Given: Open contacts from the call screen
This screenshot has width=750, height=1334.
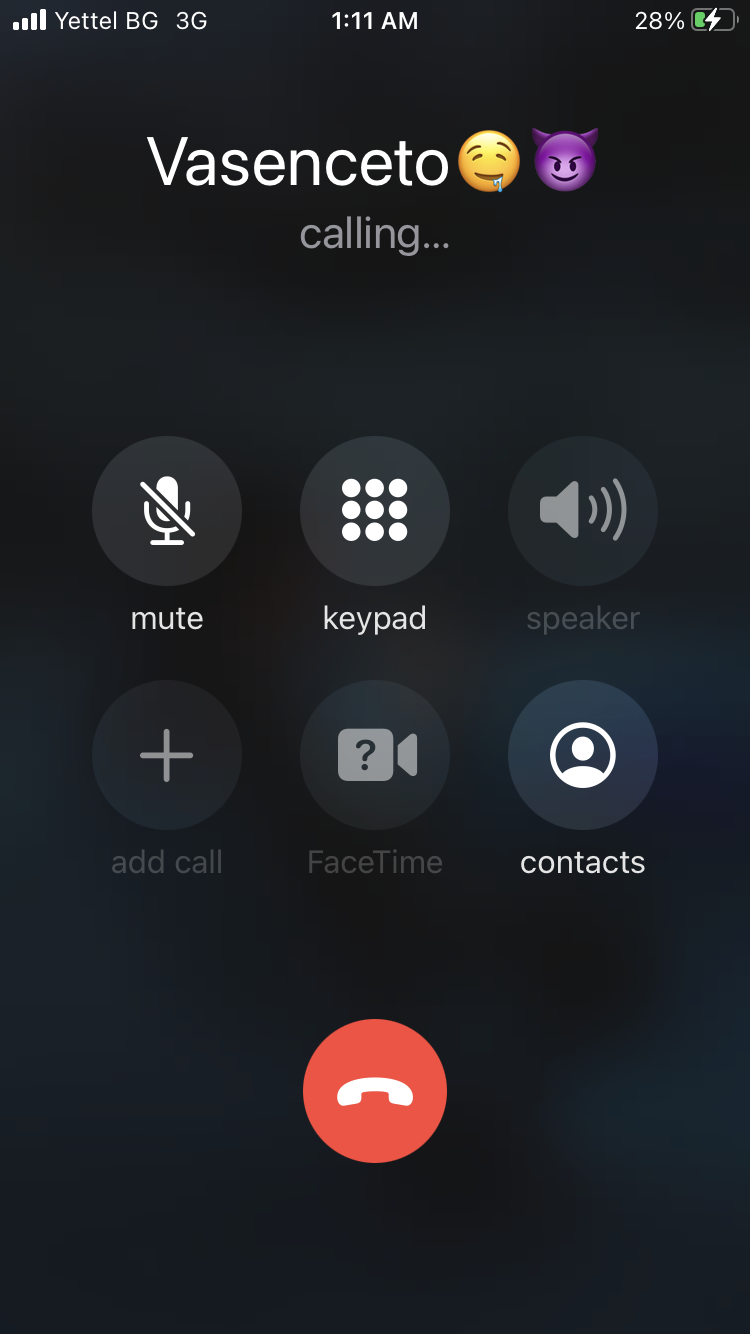Looking at the screenshot, I should click(x=583, y=754).
